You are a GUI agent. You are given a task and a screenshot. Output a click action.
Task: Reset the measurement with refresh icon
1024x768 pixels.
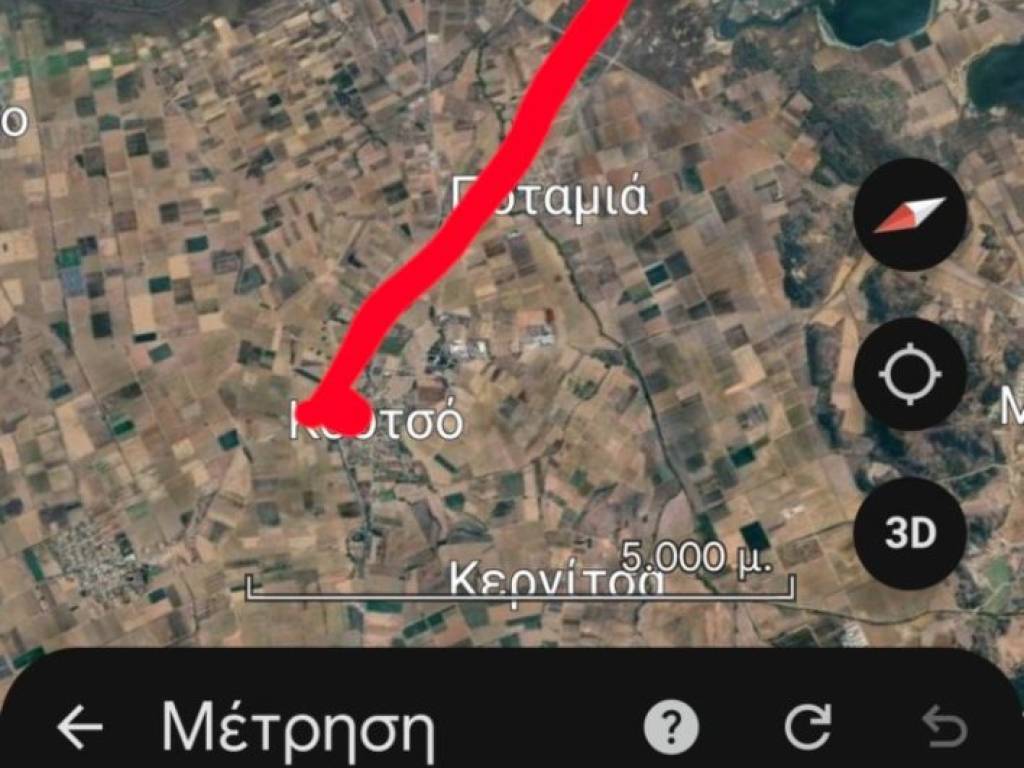tap(807, 727)
